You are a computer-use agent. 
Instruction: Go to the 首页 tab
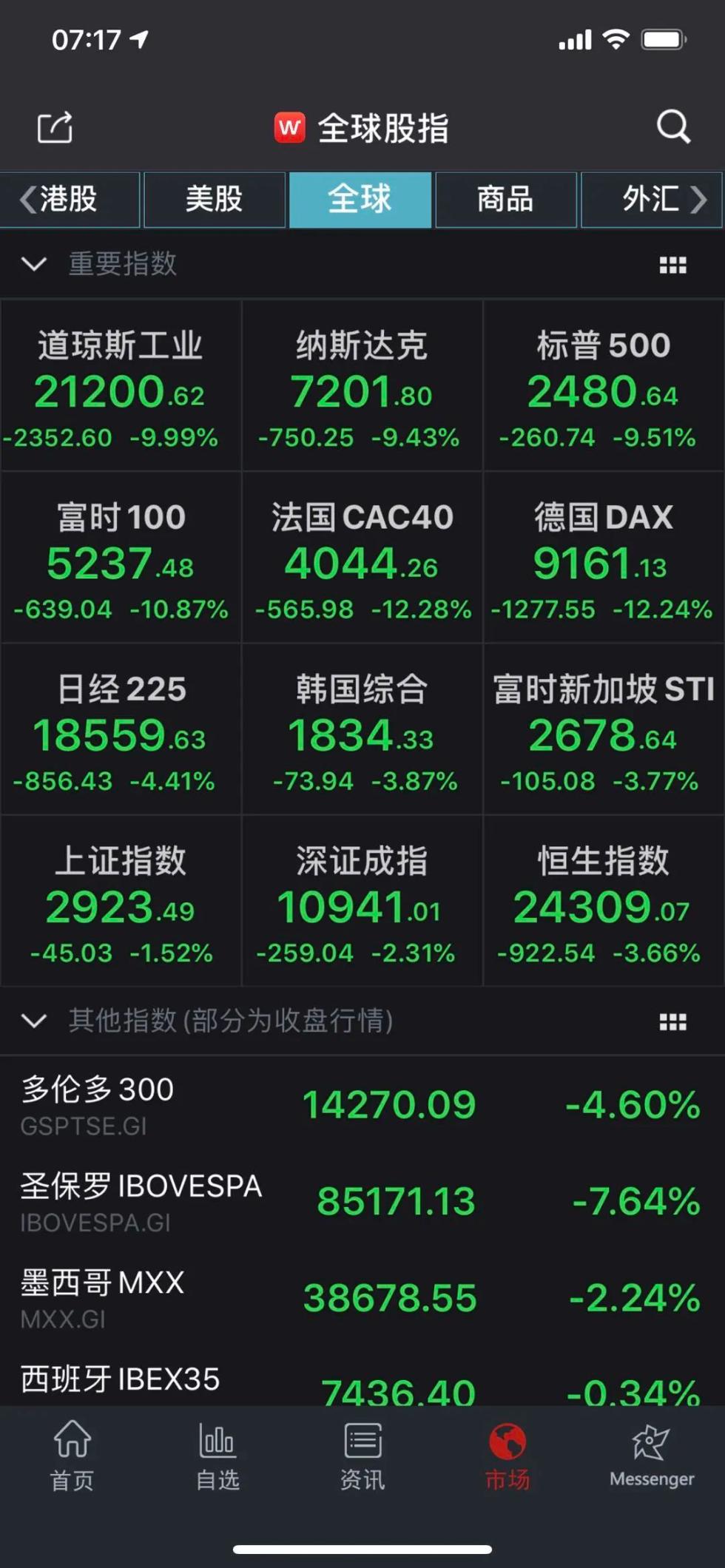(x=72, y=1455)
